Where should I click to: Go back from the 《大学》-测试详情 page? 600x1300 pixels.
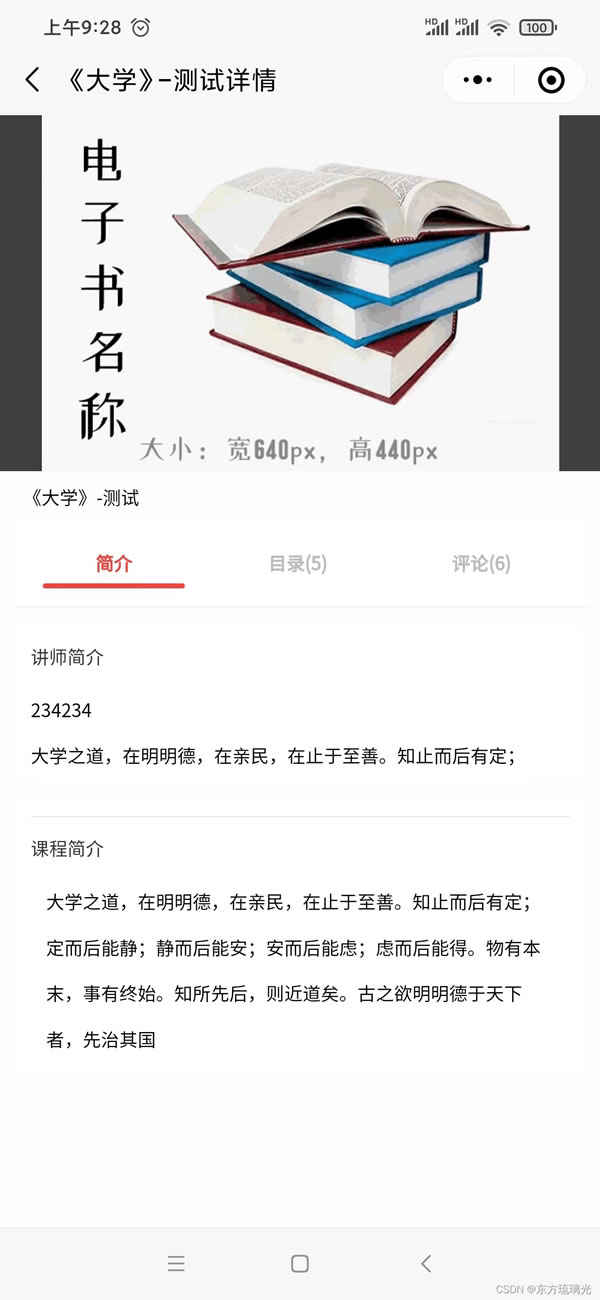(33, 80)
